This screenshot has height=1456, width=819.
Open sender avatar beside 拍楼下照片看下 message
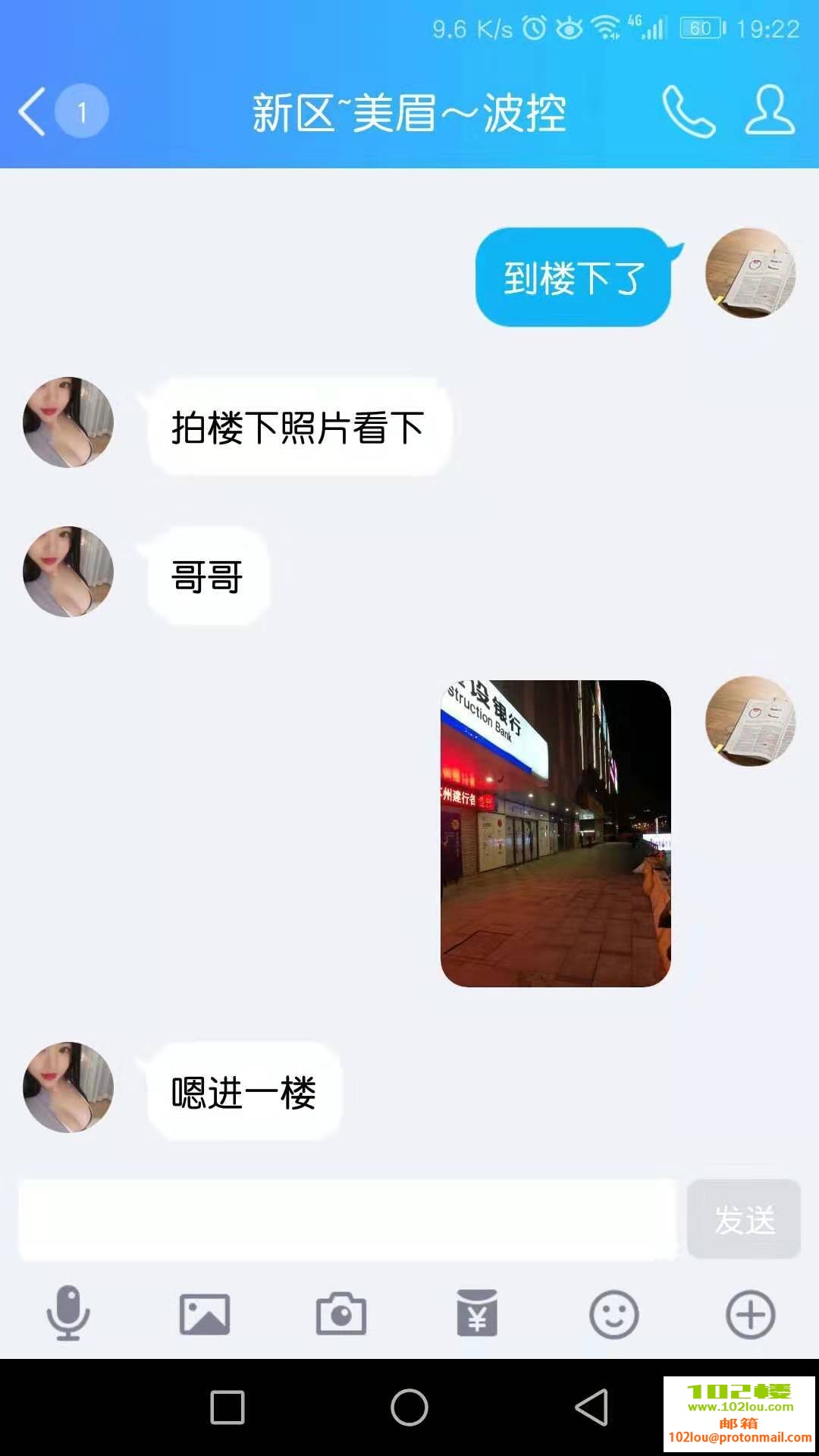67,422
